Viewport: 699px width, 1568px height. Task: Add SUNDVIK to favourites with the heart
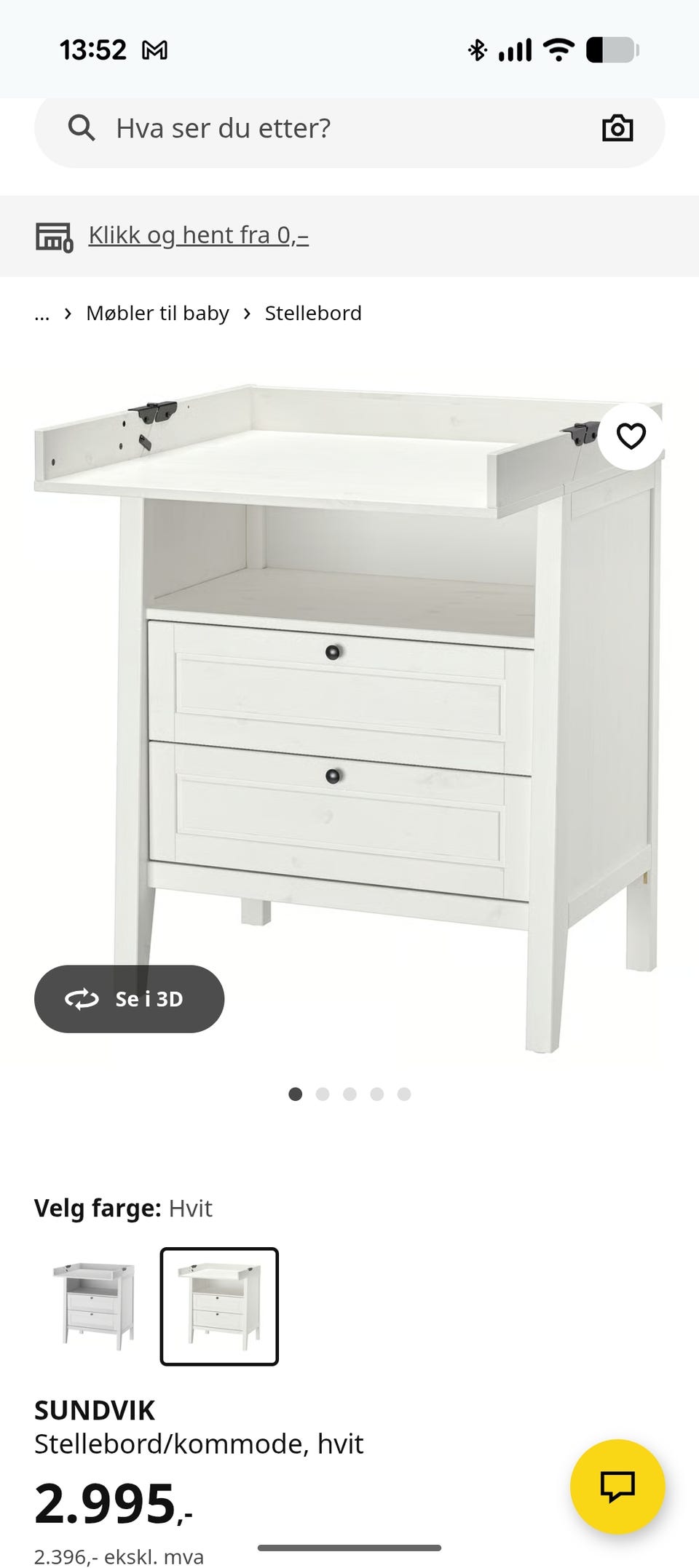[x=631, y=437]
